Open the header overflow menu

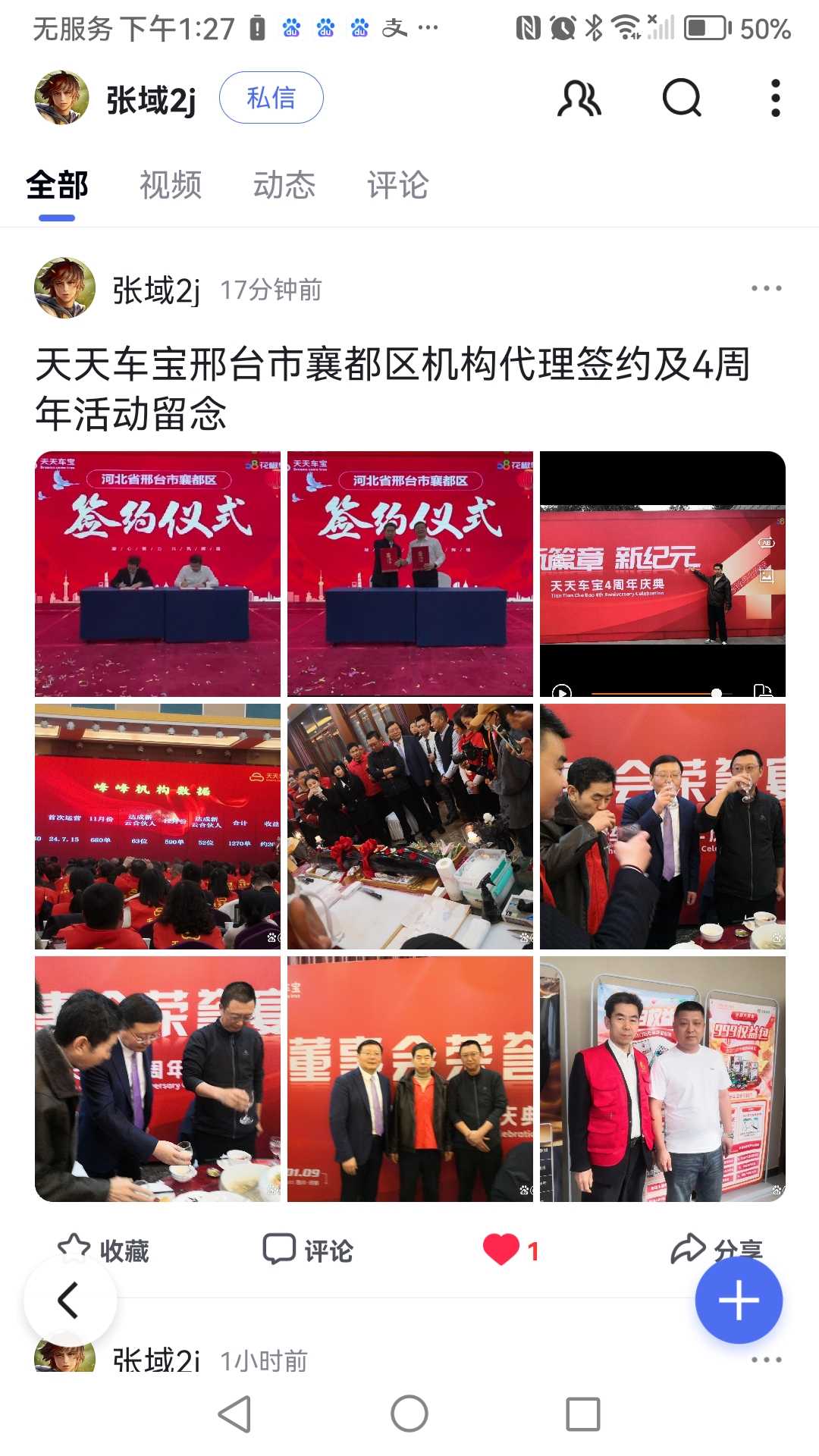tap(775, 99)
